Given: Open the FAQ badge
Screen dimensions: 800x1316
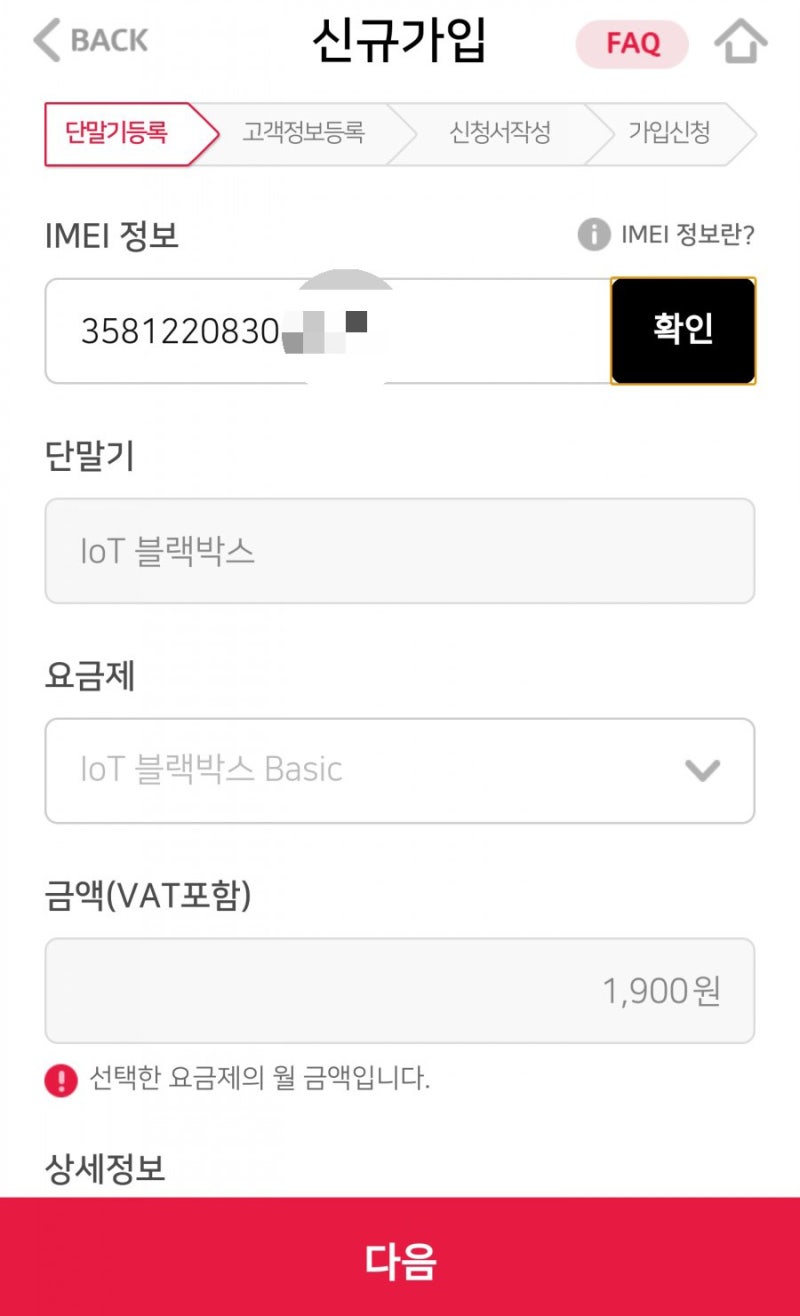Looking at the screenshot, I should tap(631, 44).
